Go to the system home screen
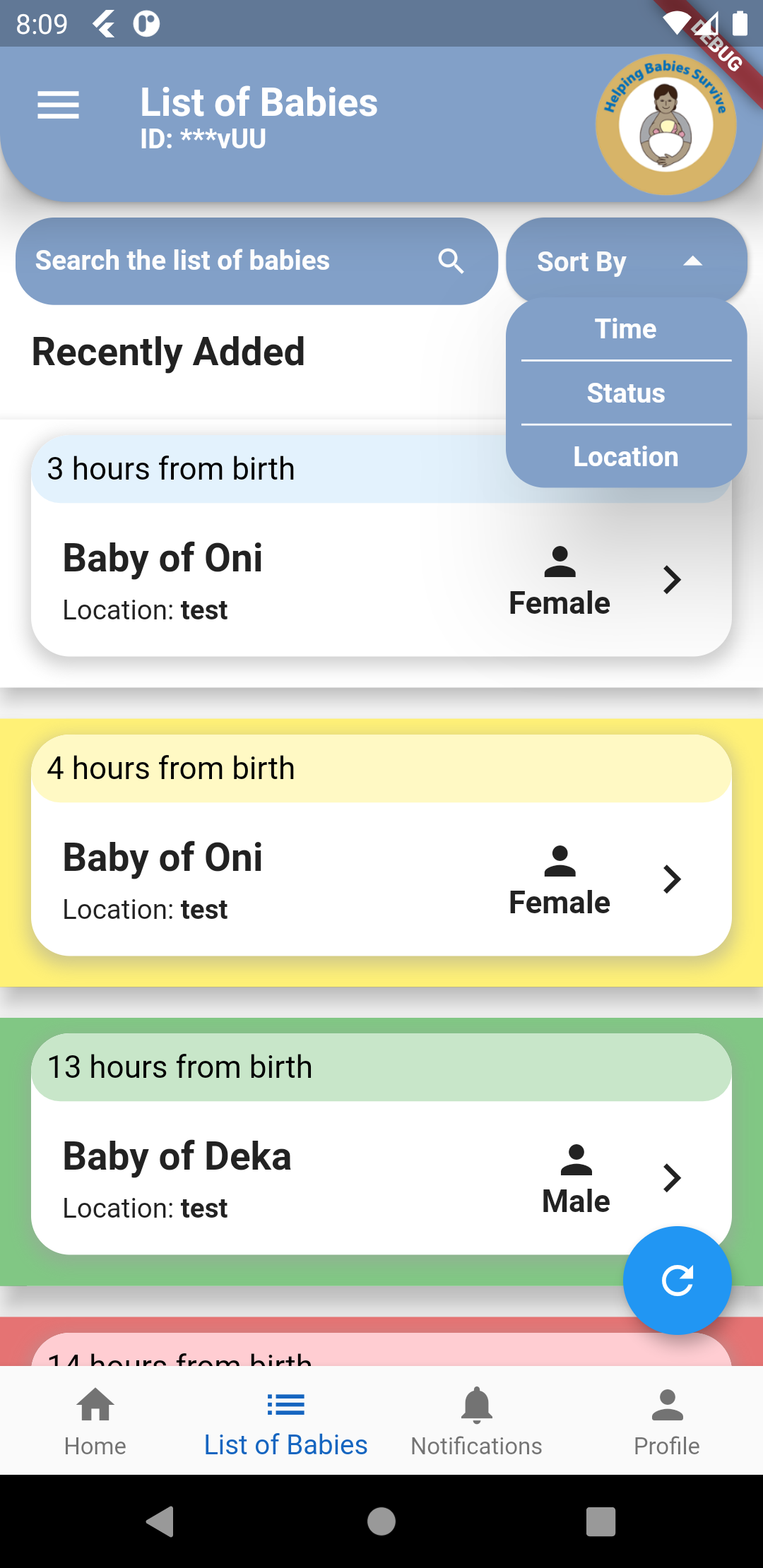Viewport: 763px width, 1568px height. tap(381, 1521)
